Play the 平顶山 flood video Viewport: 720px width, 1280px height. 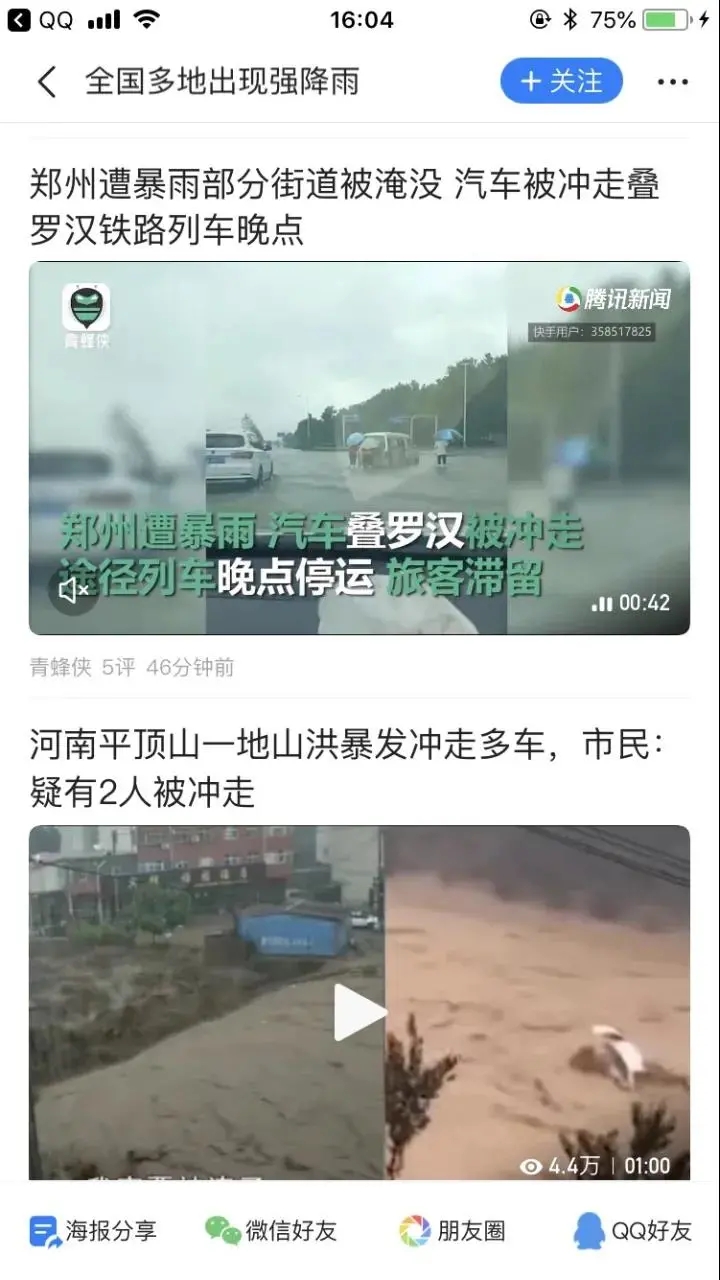coord(359,1012)
